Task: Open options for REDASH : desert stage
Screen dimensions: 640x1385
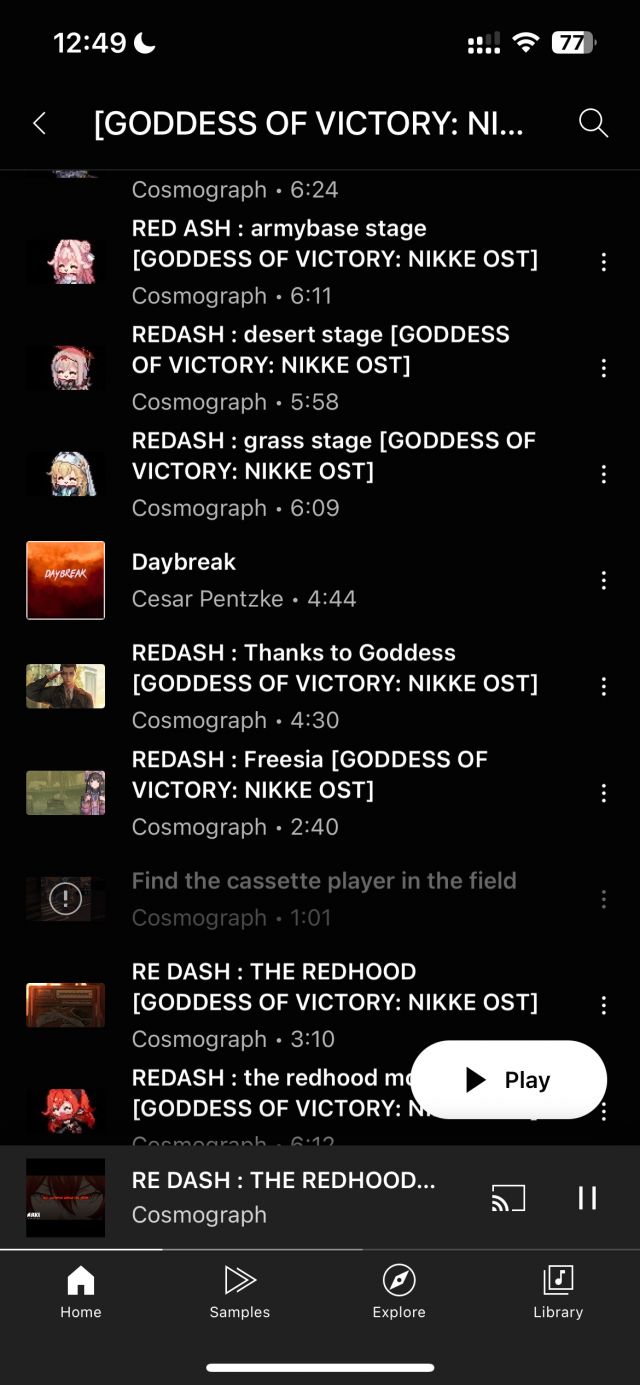Action: (x=603, y=368)
